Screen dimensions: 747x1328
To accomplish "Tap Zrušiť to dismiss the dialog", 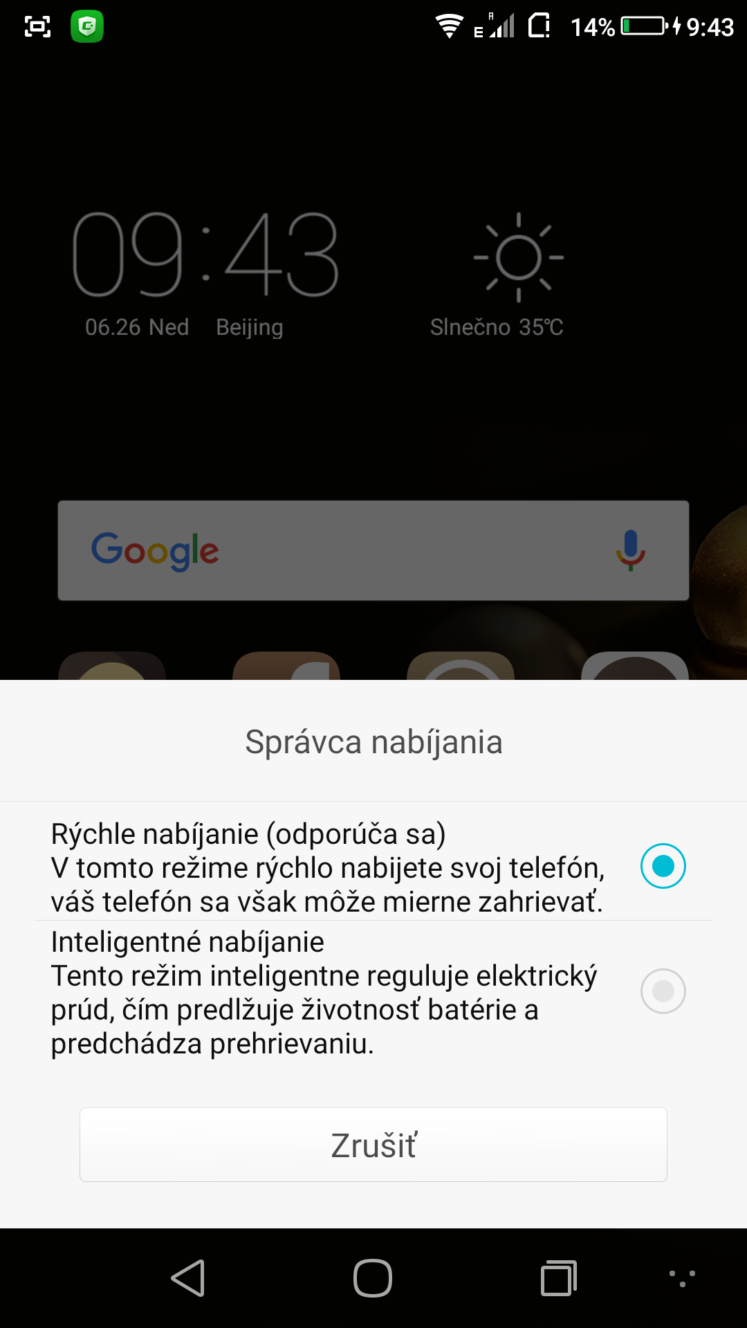I will [373, 1145].
